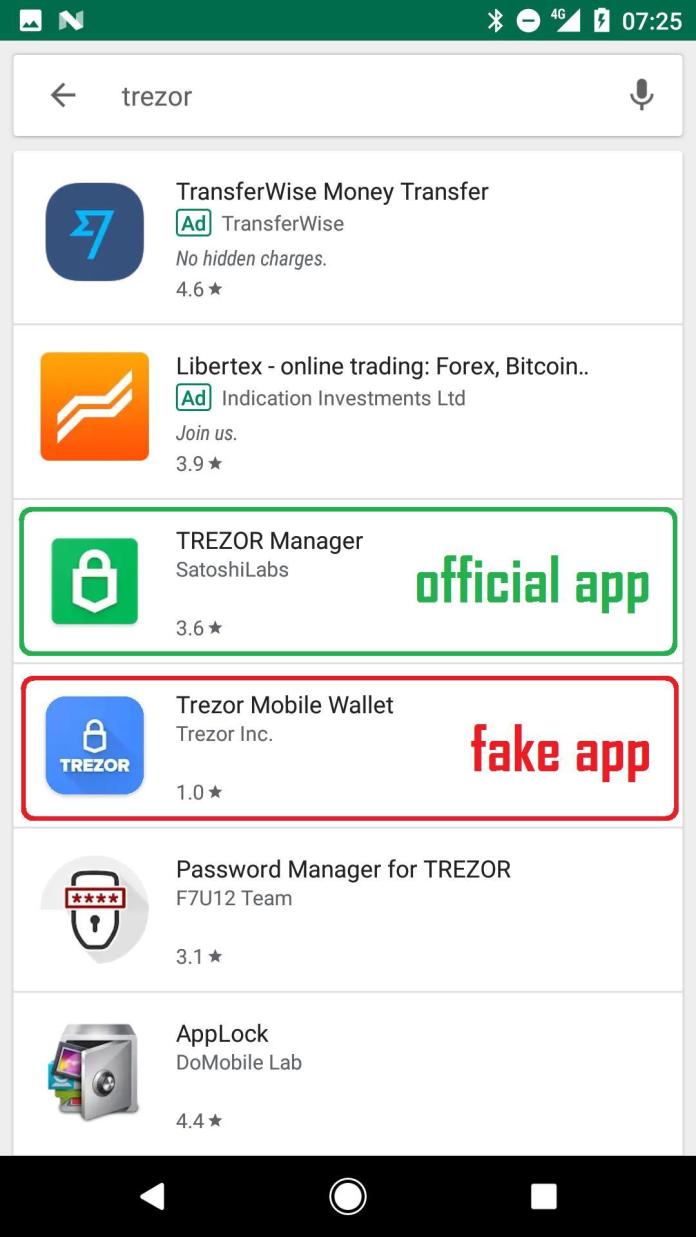The image size is (696, 1237).
Task: Tap the system home button
Action: [x=348, y=1196]
